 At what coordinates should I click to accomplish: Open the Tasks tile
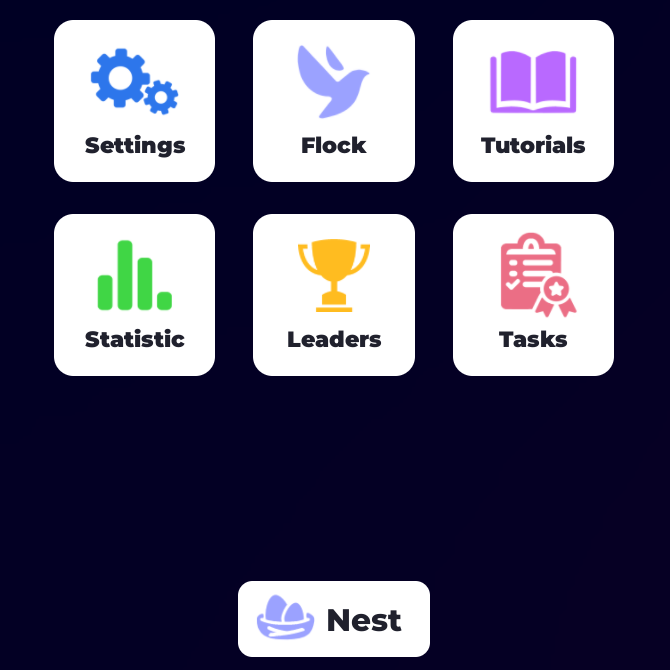click(533, 295)
